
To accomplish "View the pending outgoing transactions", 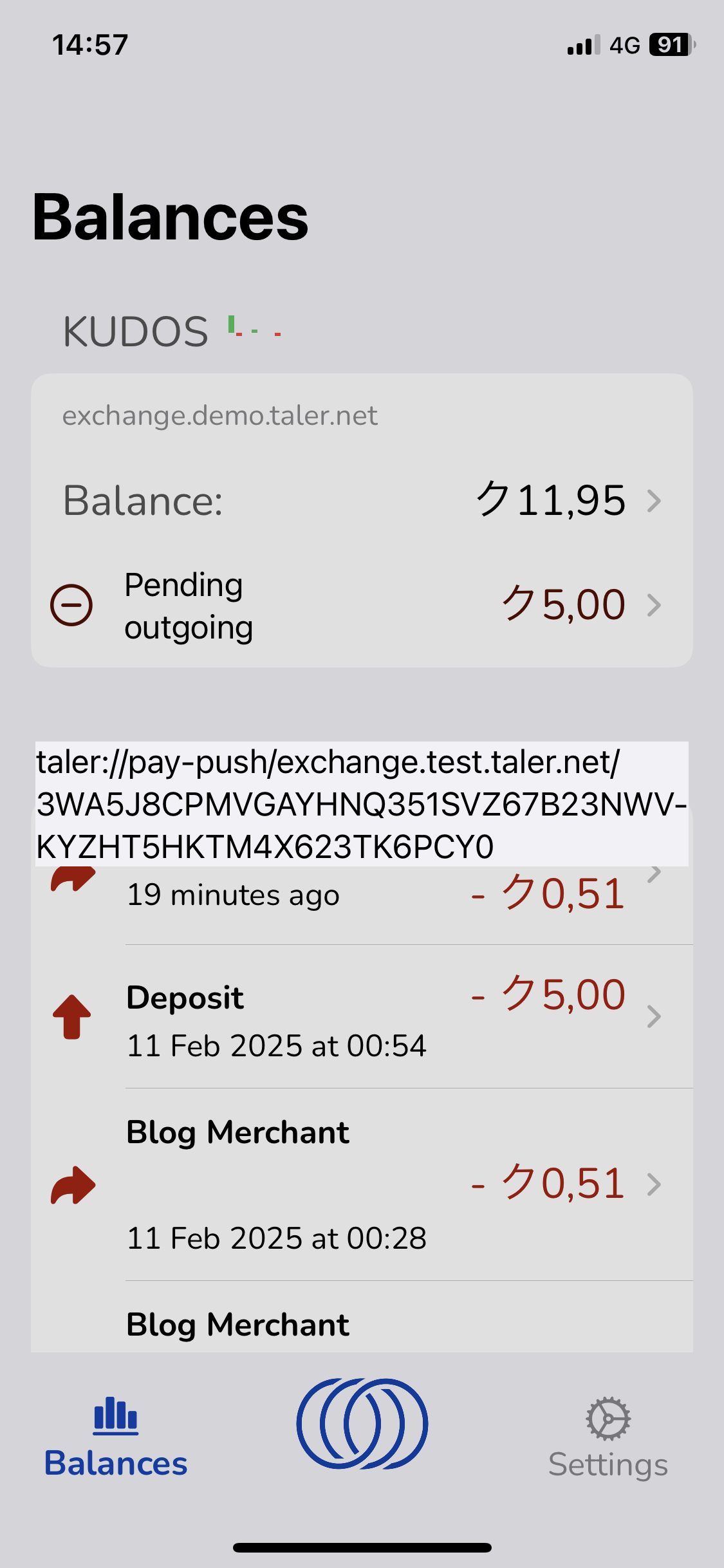I will click(362, 606).
